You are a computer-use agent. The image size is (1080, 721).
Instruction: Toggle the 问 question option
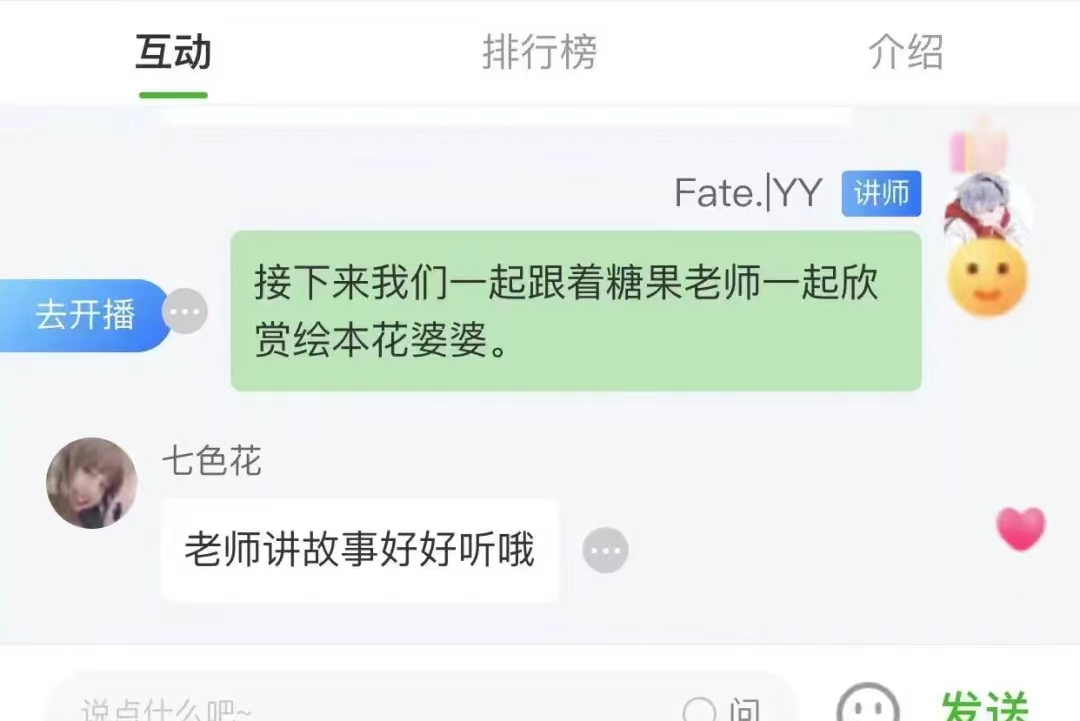(x=722, y=710)
